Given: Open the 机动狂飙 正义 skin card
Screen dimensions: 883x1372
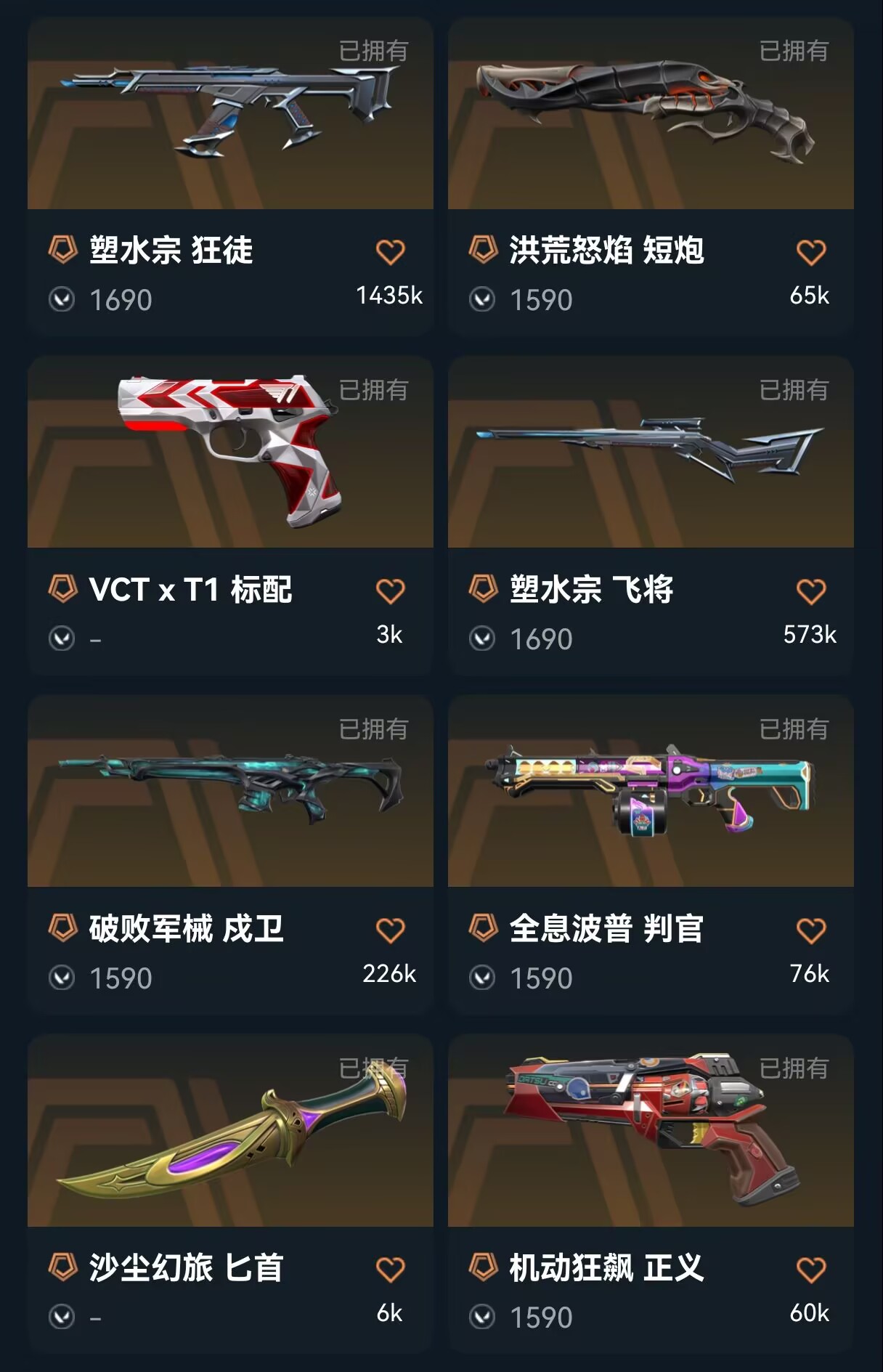Looking at the screenshot, I should tap(651, 1194).
